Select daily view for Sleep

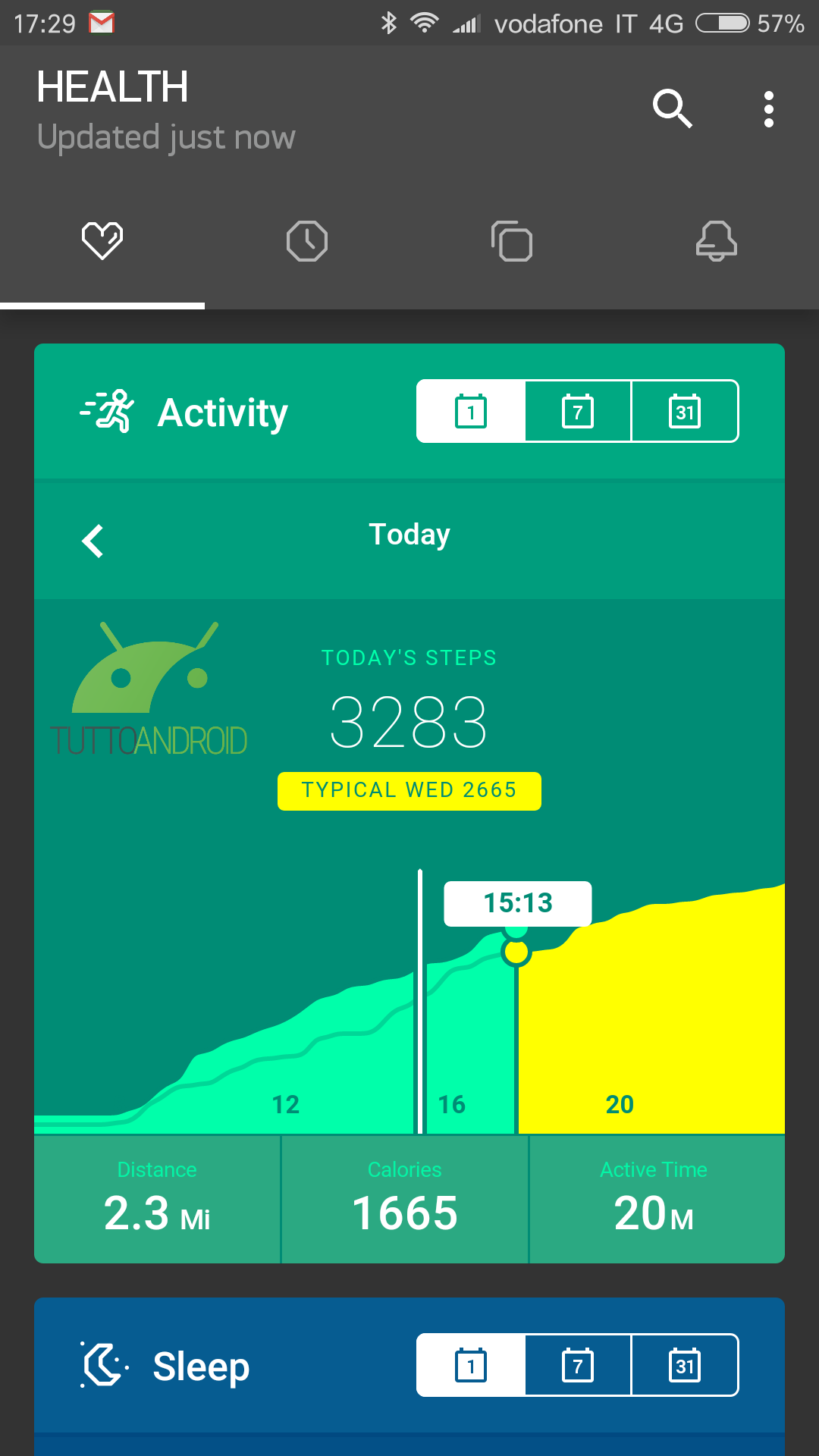coord(471,1365)
